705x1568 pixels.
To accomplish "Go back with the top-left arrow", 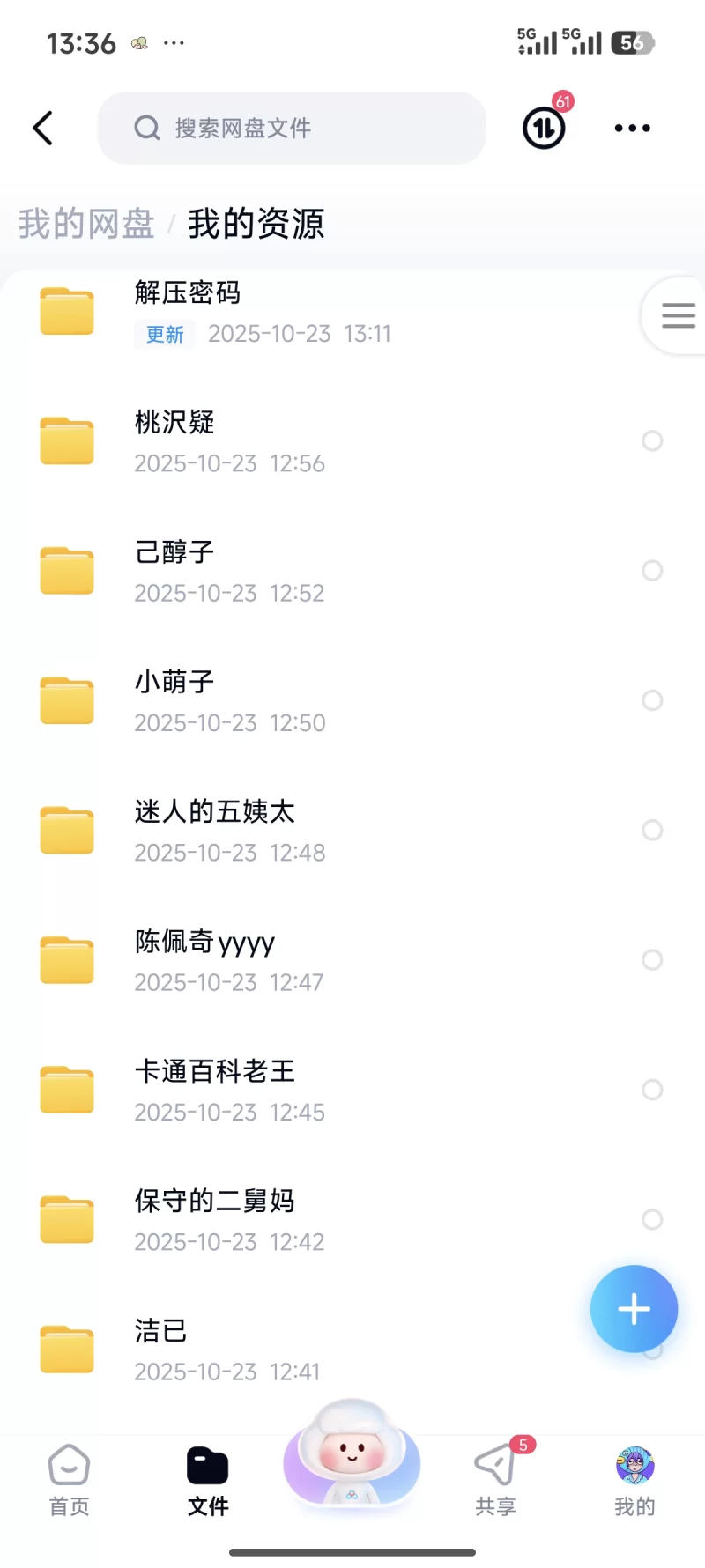I will click(43, 129).
